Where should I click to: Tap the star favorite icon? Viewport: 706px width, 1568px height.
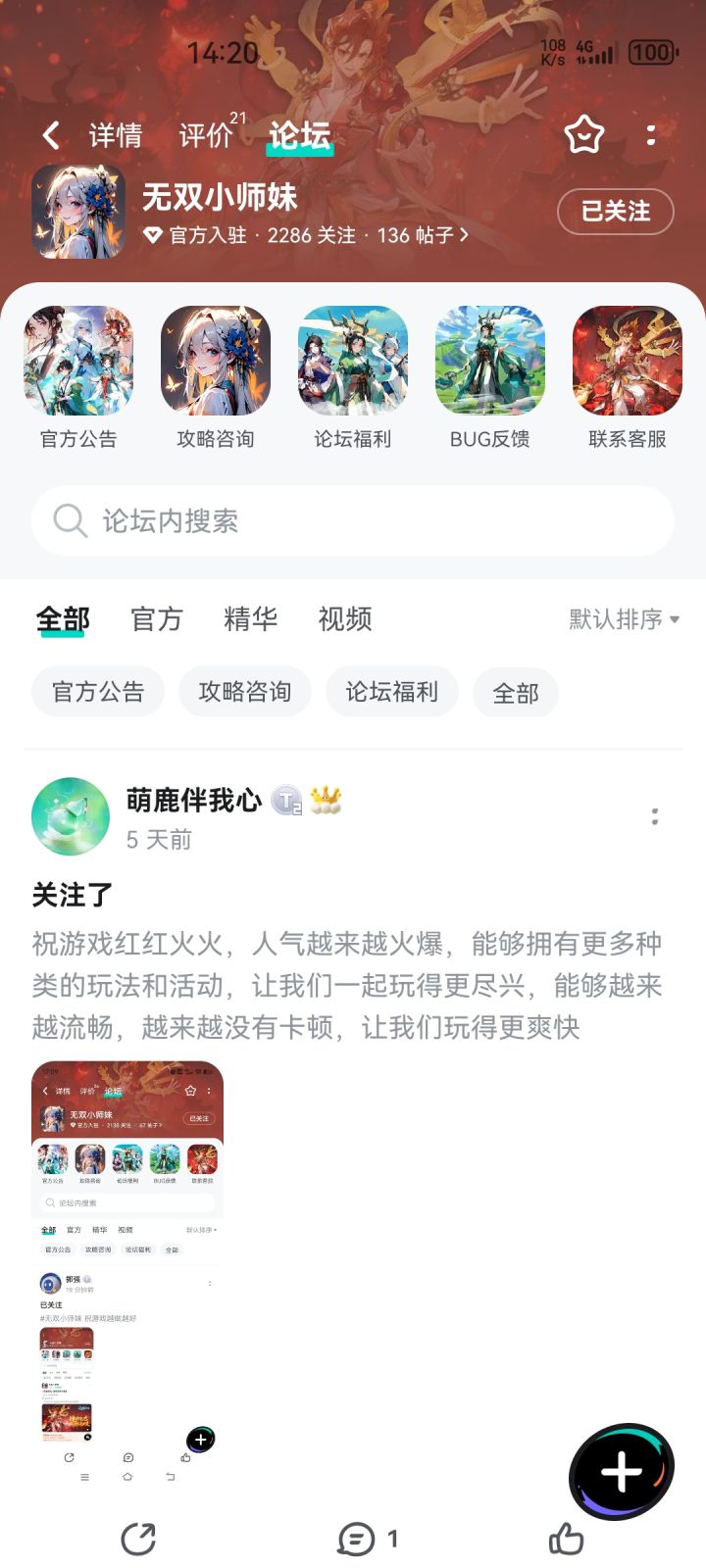[x=583, y=134]
